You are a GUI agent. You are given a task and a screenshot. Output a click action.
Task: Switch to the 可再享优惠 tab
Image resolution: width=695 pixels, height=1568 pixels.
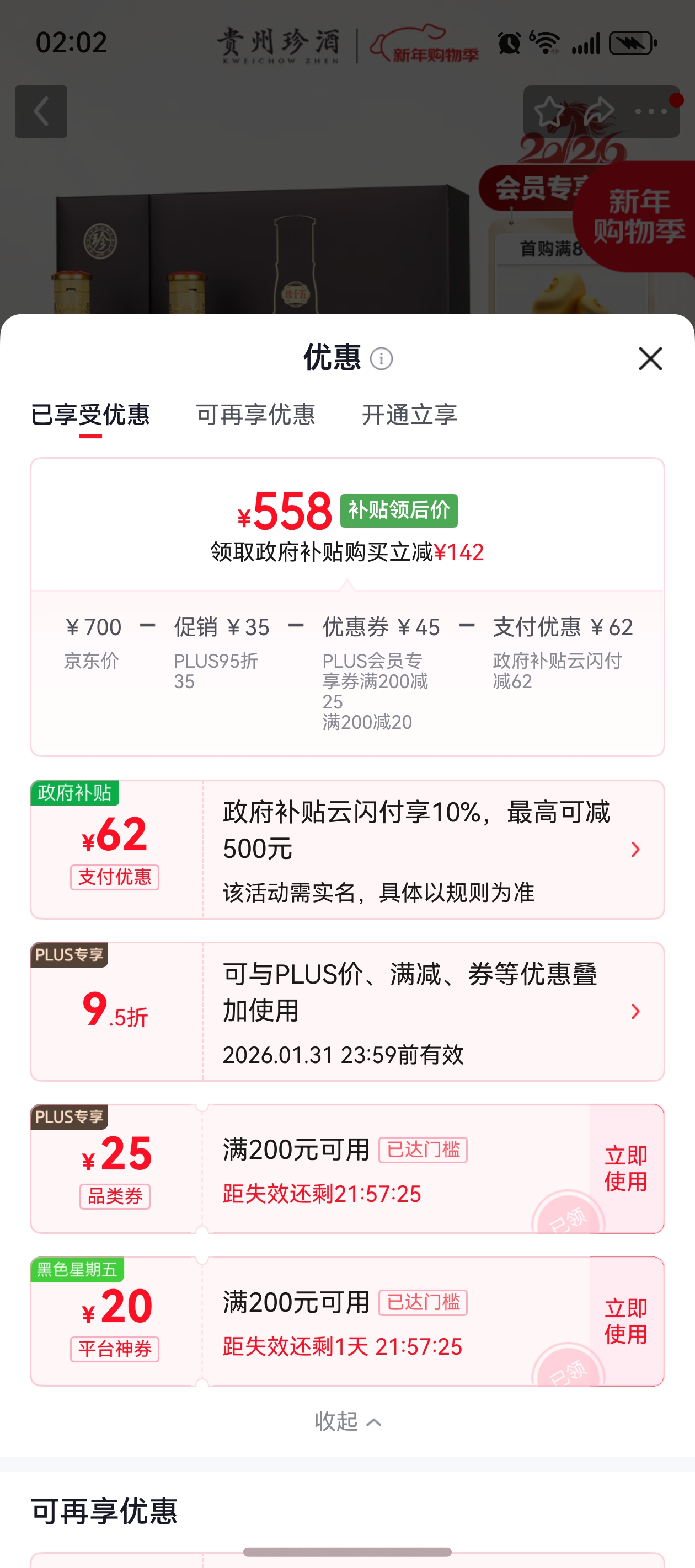255,415
